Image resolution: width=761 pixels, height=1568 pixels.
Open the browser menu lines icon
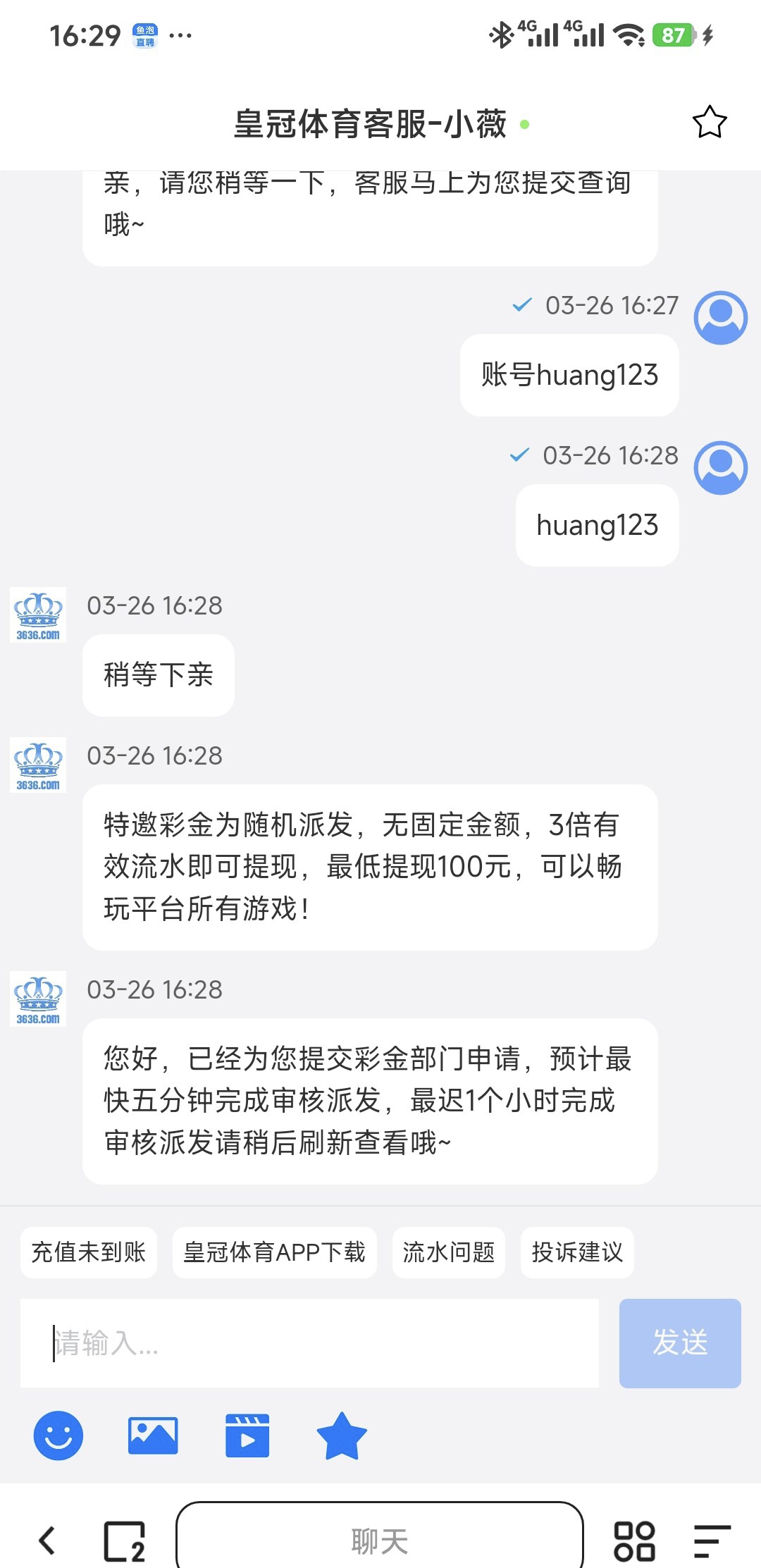tap(712, 1541)
